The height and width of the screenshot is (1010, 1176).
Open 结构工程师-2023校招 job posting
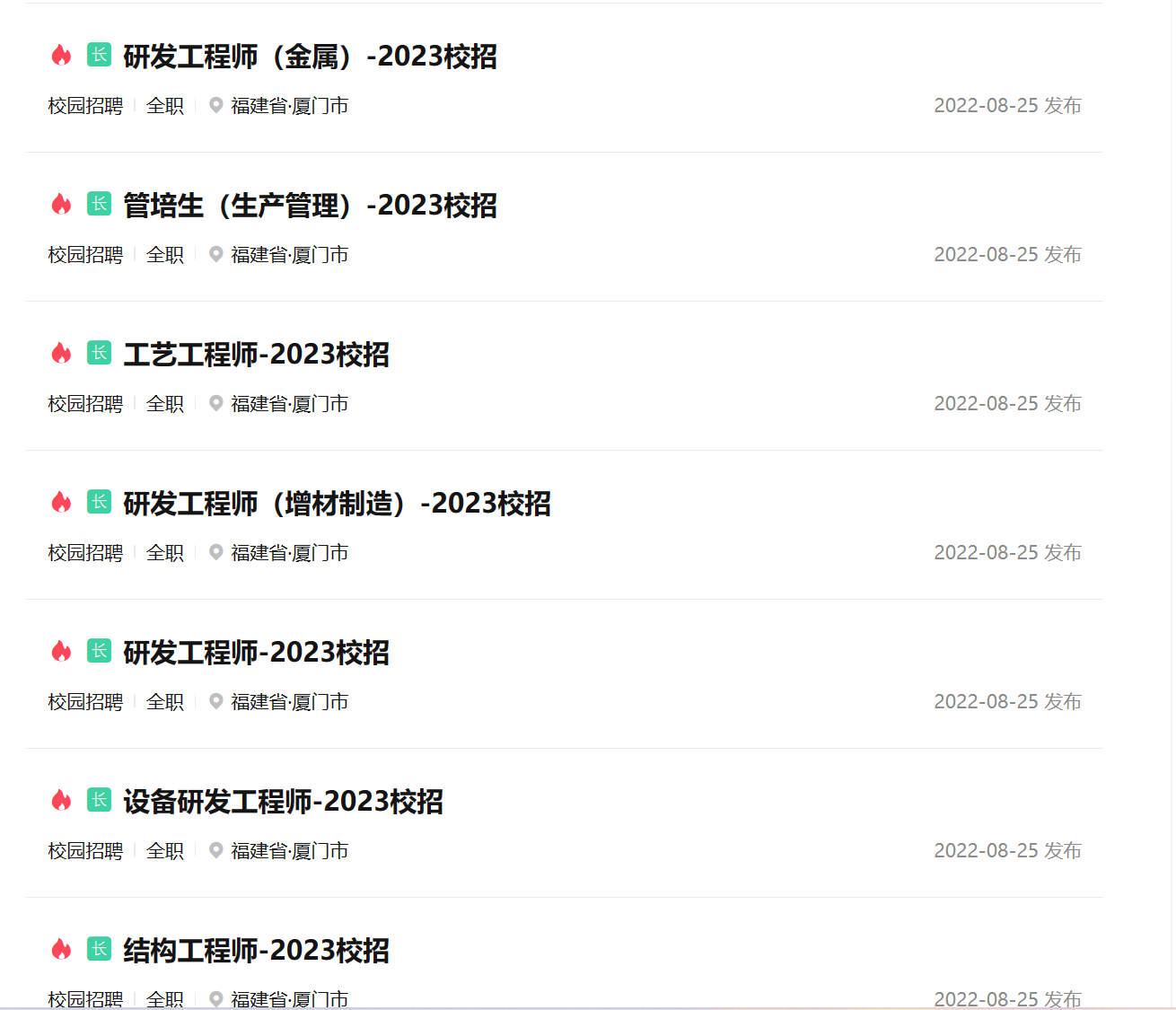tap(256, 951)
